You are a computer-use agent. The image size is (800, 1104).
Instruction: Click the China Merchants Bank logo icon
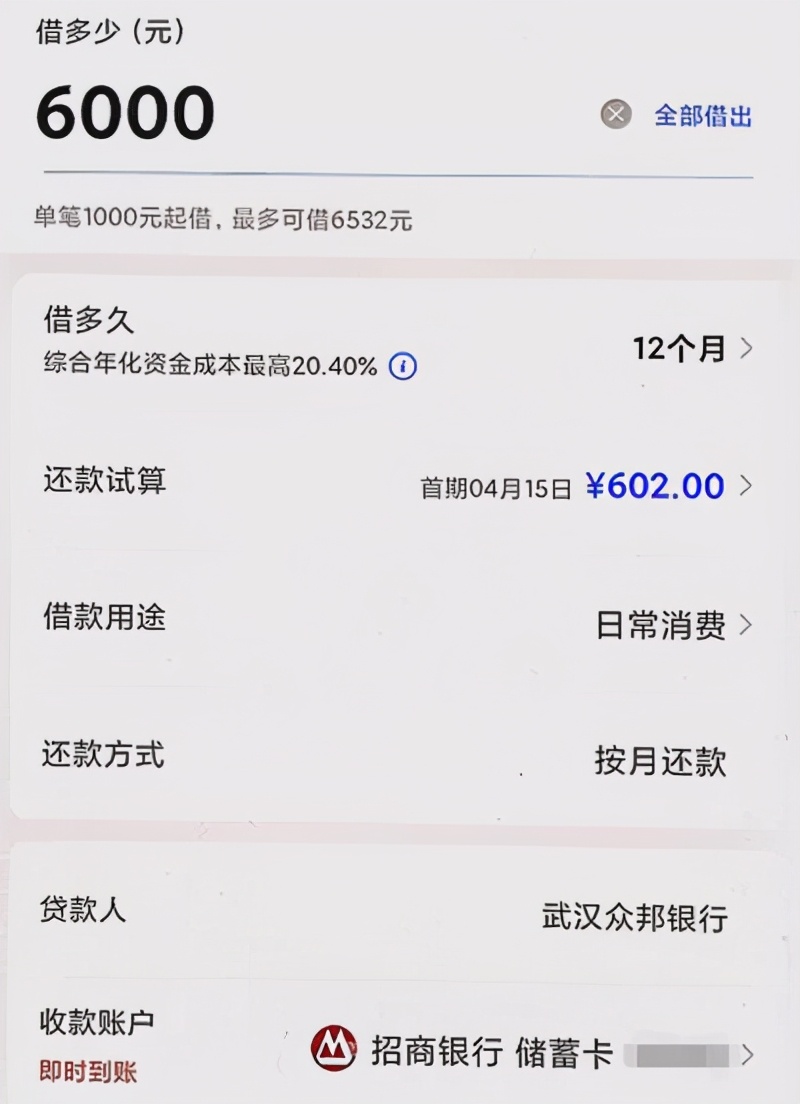click(x=333, y=1053)
